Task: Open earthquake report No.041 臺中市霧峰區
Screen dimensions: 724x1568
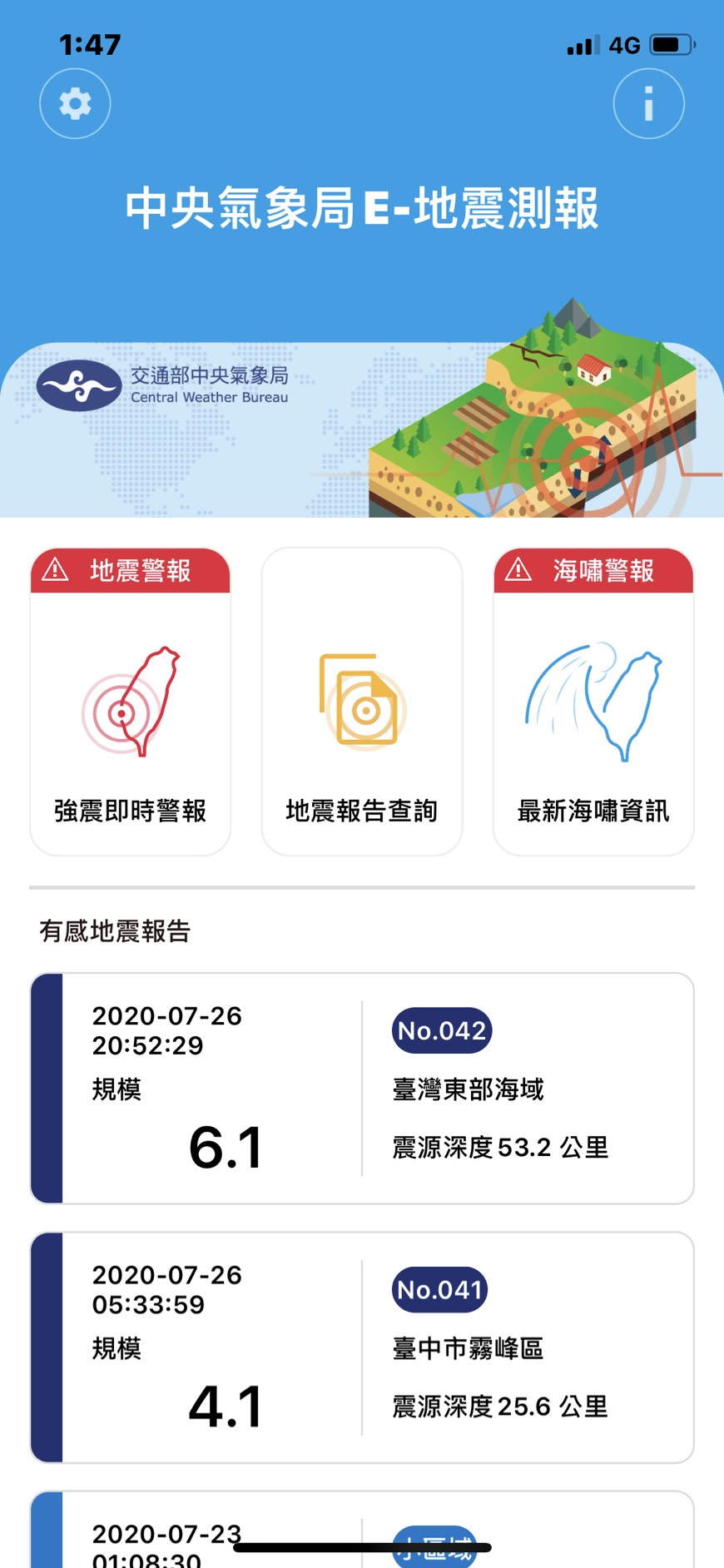Action: pos(362,1347)
